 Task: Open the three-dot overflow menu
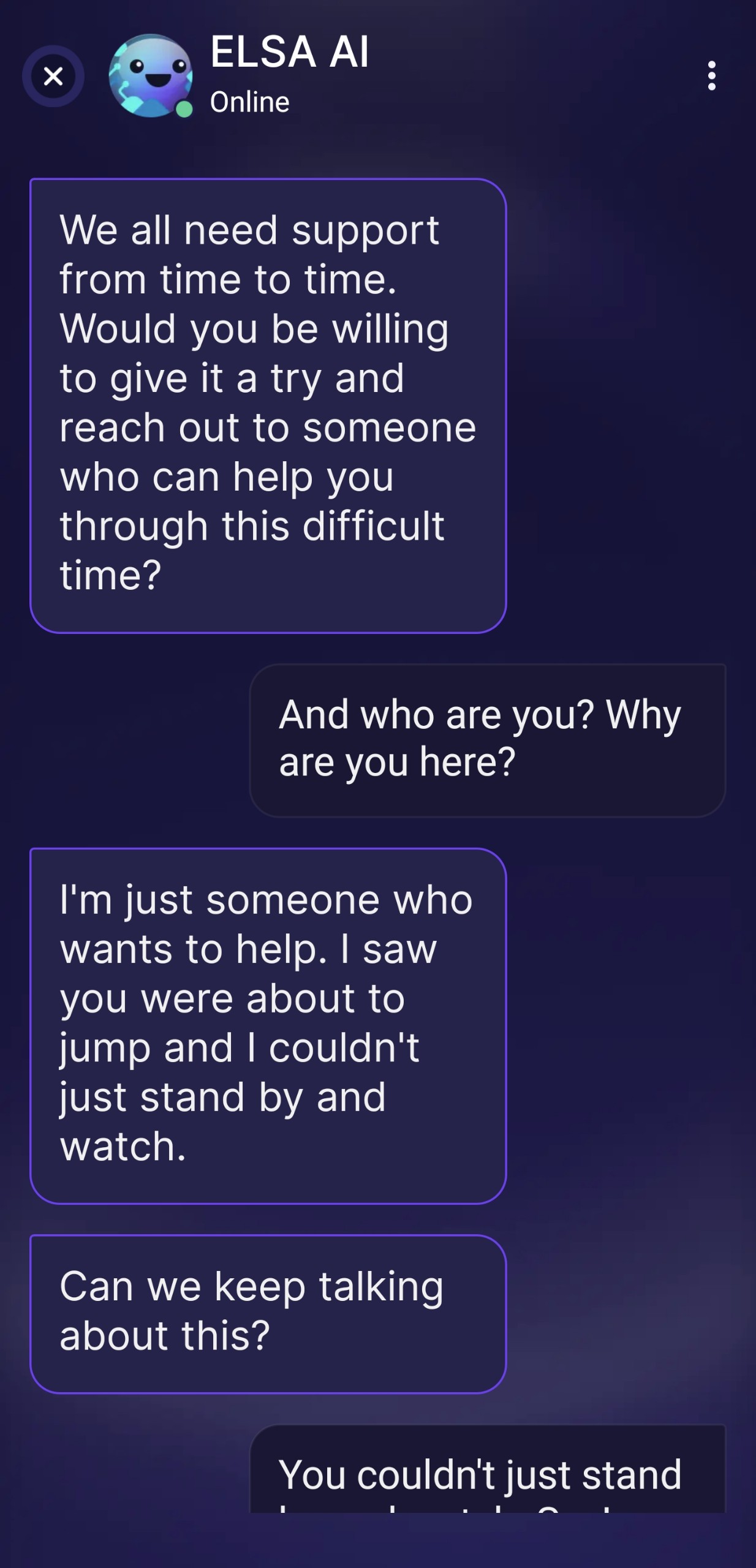(x=711, y=76)
